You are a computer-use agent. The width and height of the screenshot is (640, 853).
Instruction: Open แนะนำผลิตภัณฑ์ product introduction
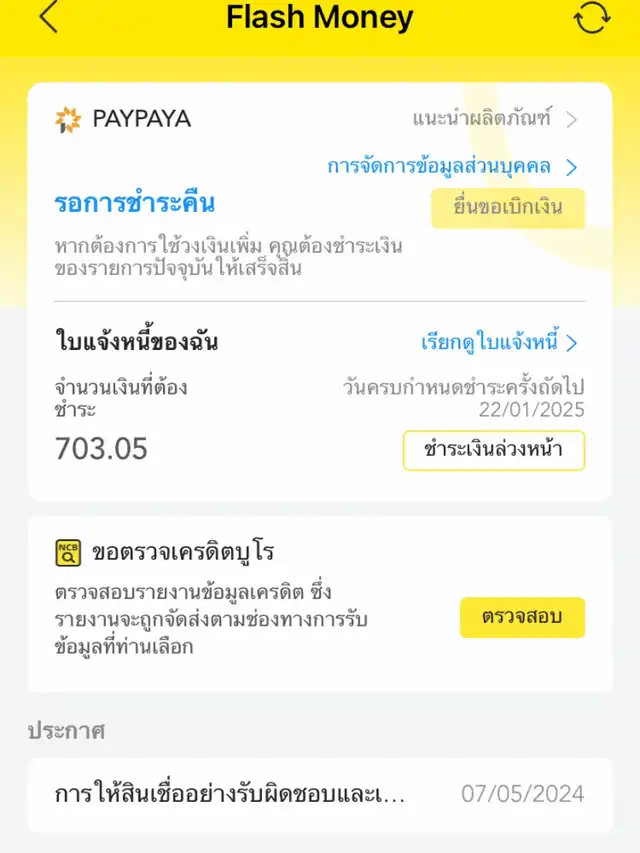495,119
